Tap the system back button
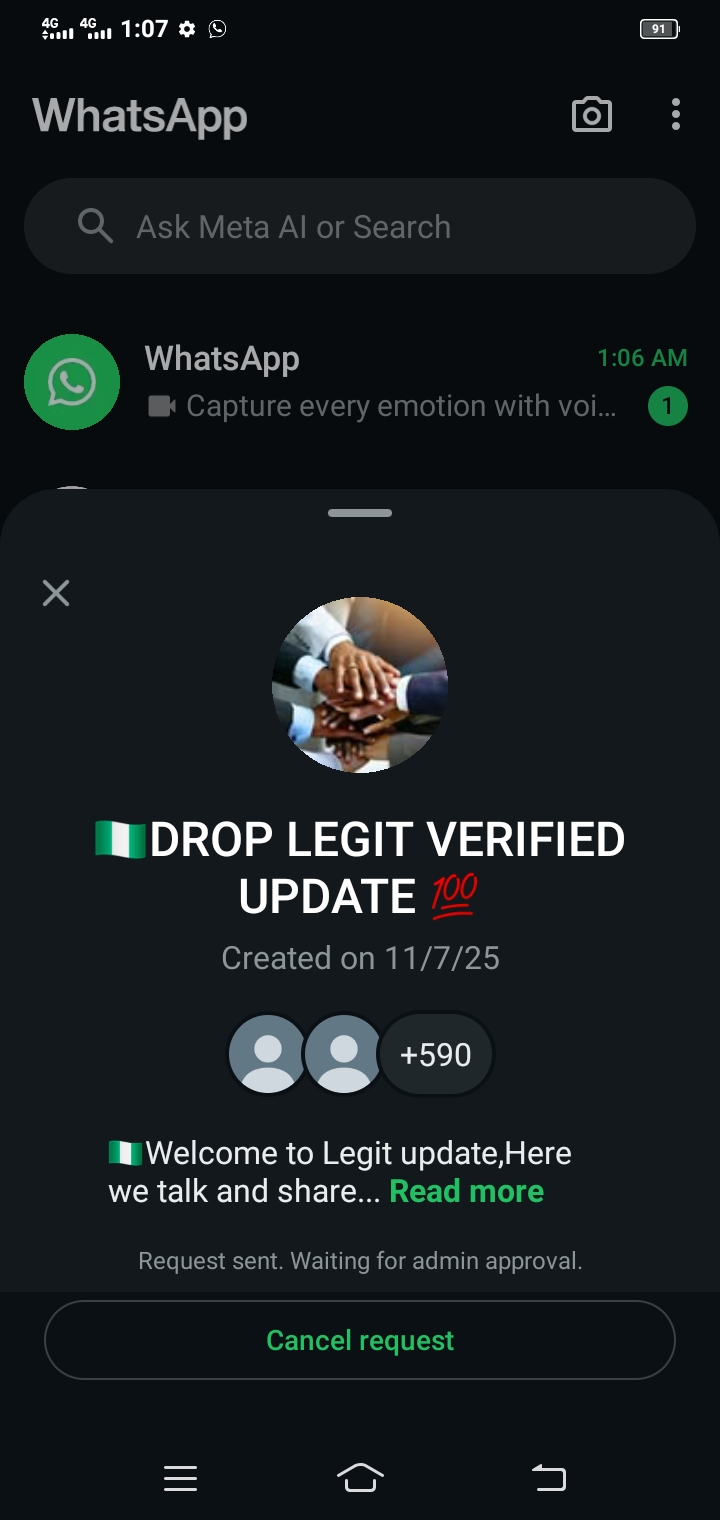 [x=548, y=1477]
